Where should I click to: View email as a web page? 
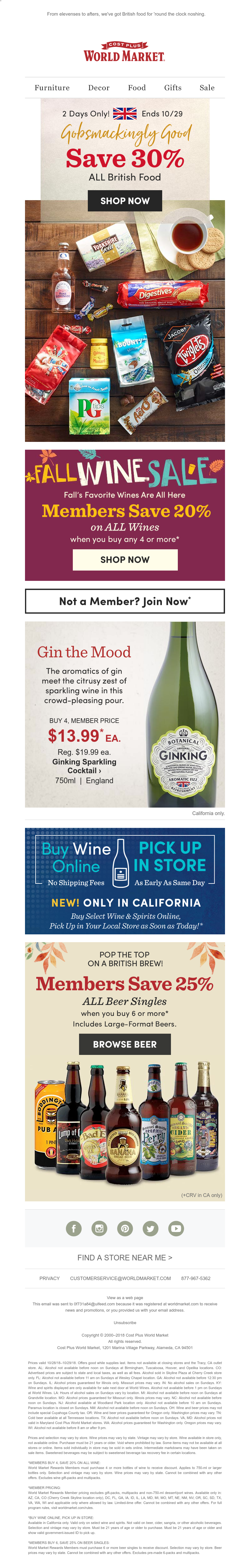pyautogui.click(x=125, y=1298)
